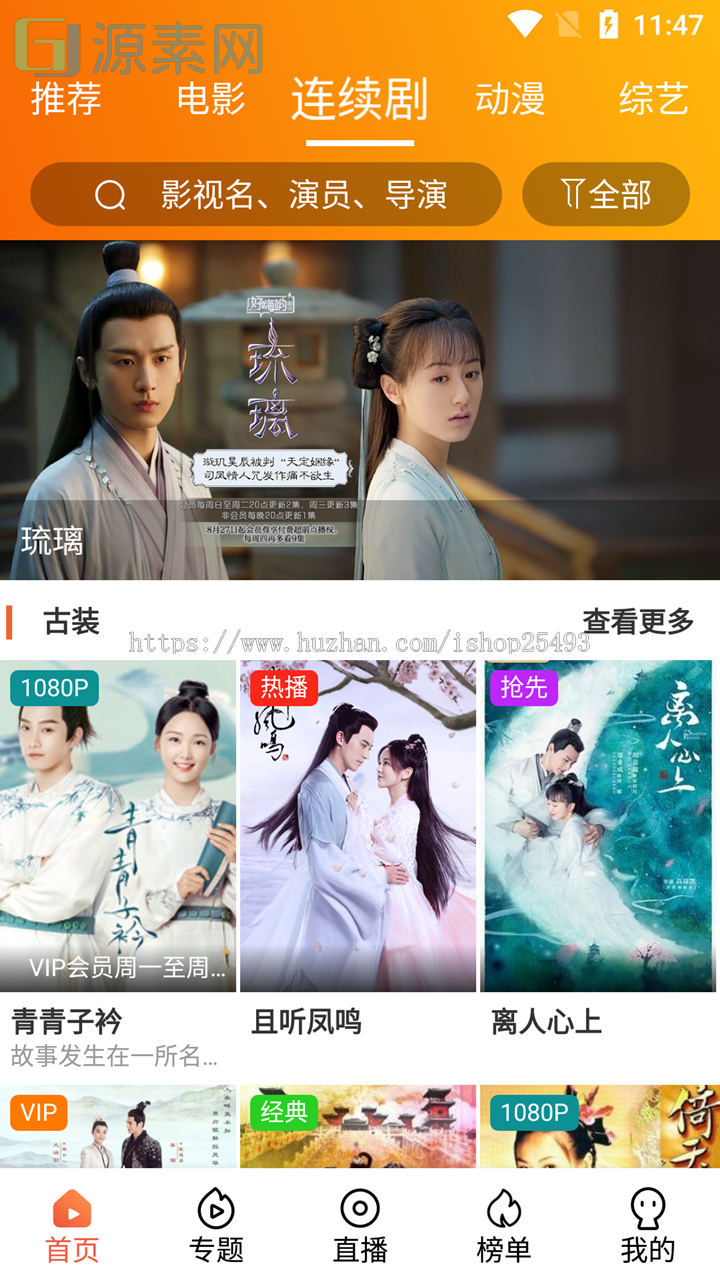This screenshot has height=1280, width=720.
Task: Switch to the 电影 tab
Action: (211, 99)
